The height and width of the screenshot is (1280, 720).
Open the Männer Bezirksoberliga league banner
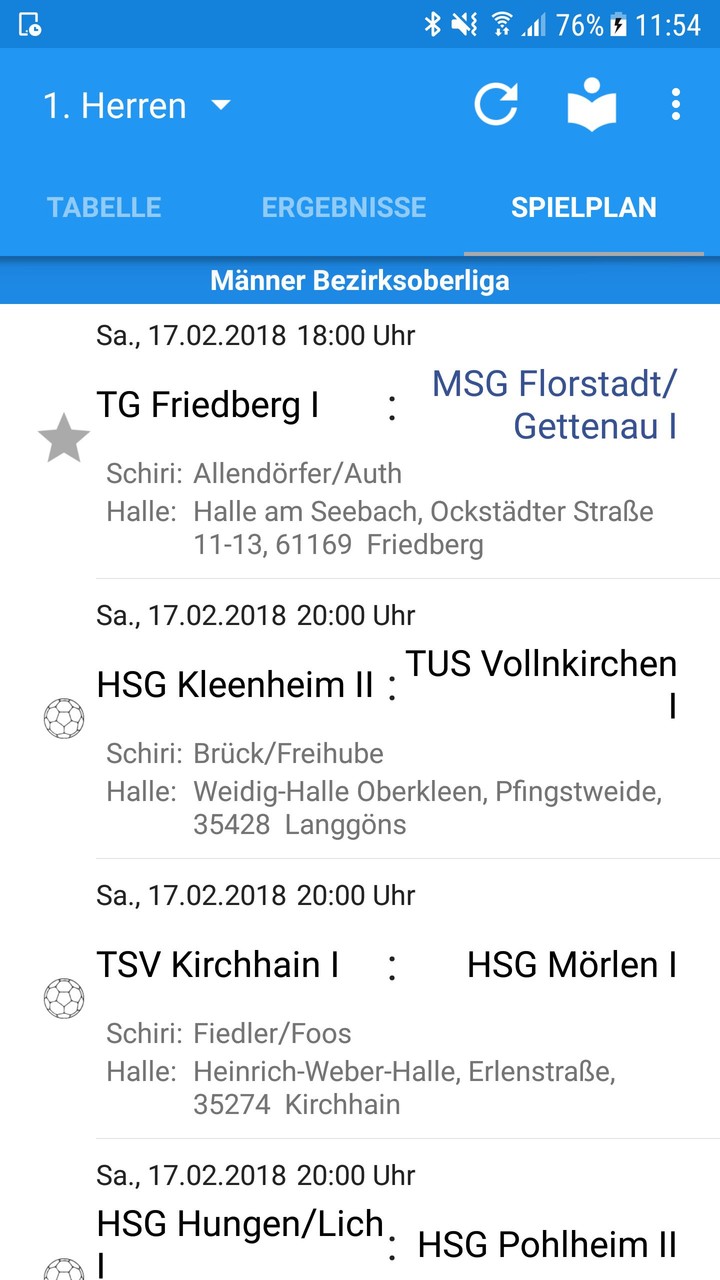point(360,280)
